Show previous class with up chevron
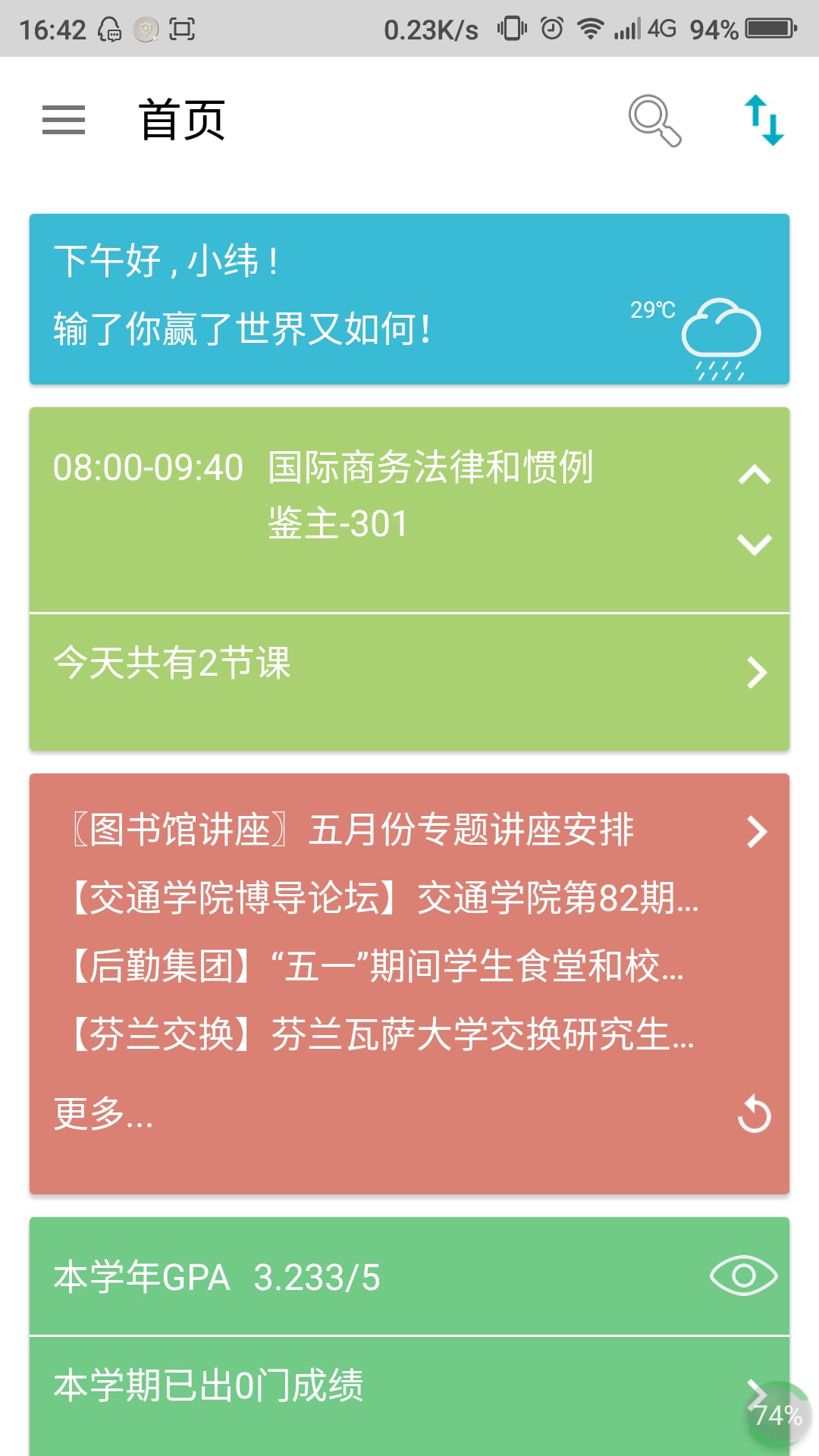 pos(754,475)
